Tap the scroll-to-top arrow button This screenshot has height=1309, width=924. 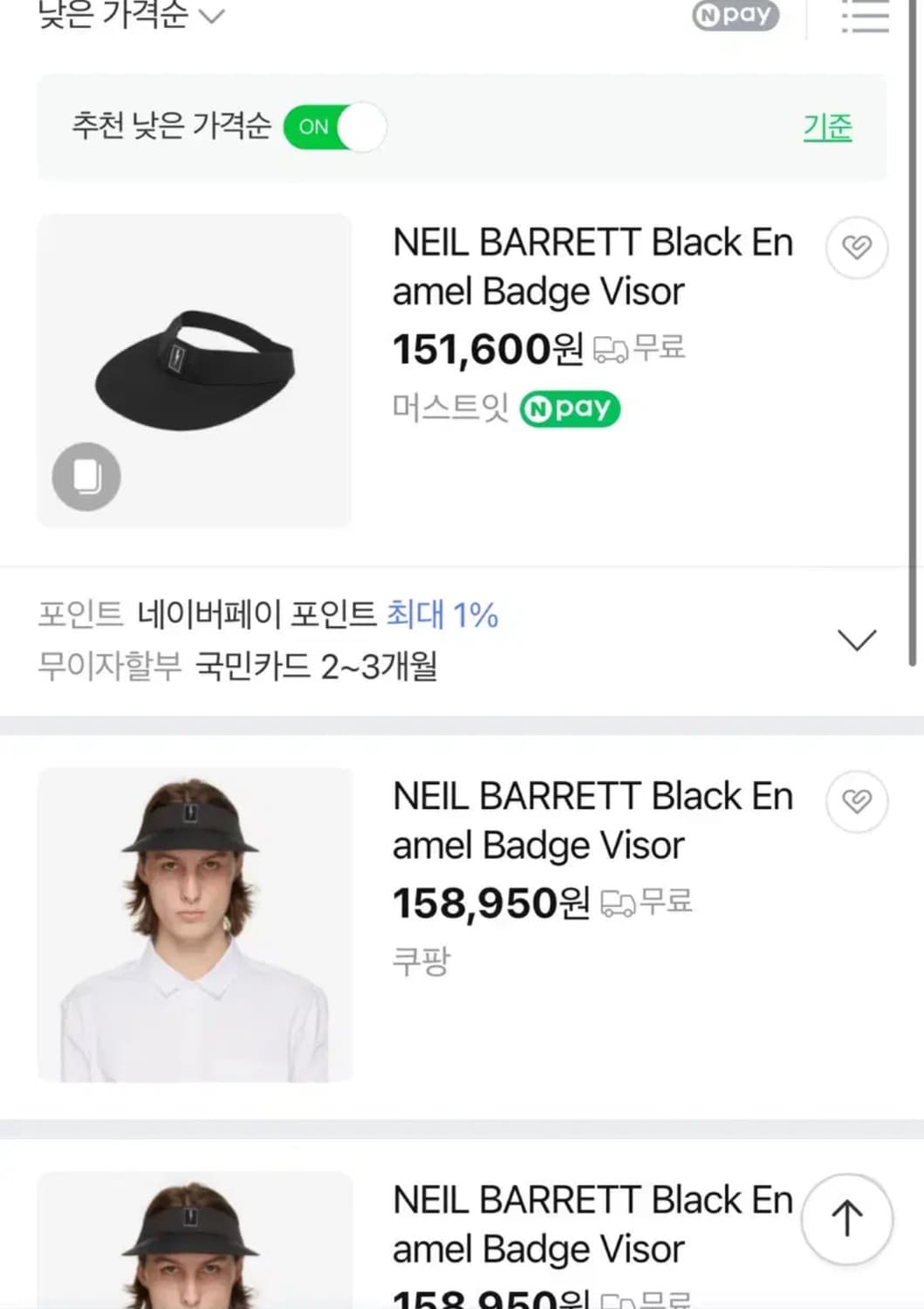tap(845, 1219)
